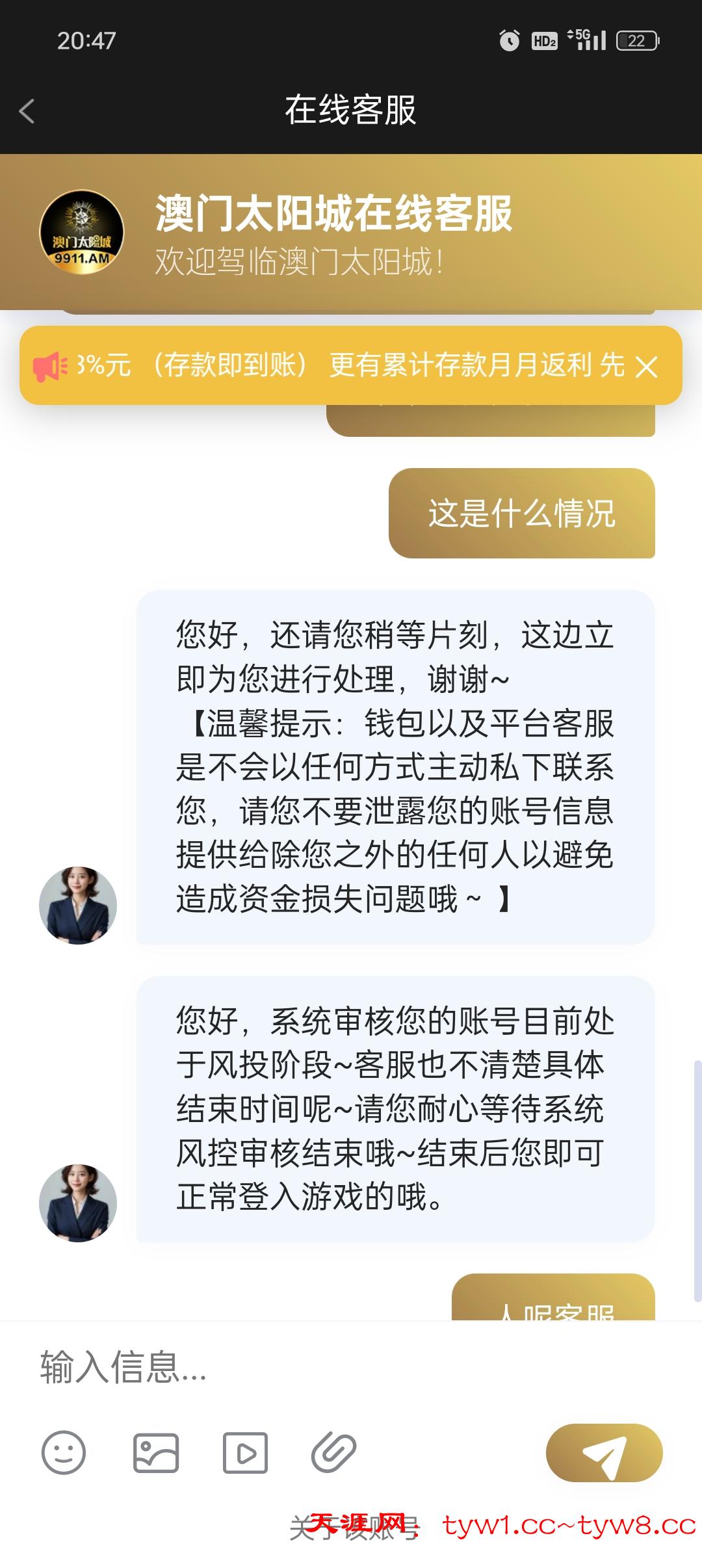Attach a picture from the gallery
This screenshot has height=1568, width=702.
156,1452
